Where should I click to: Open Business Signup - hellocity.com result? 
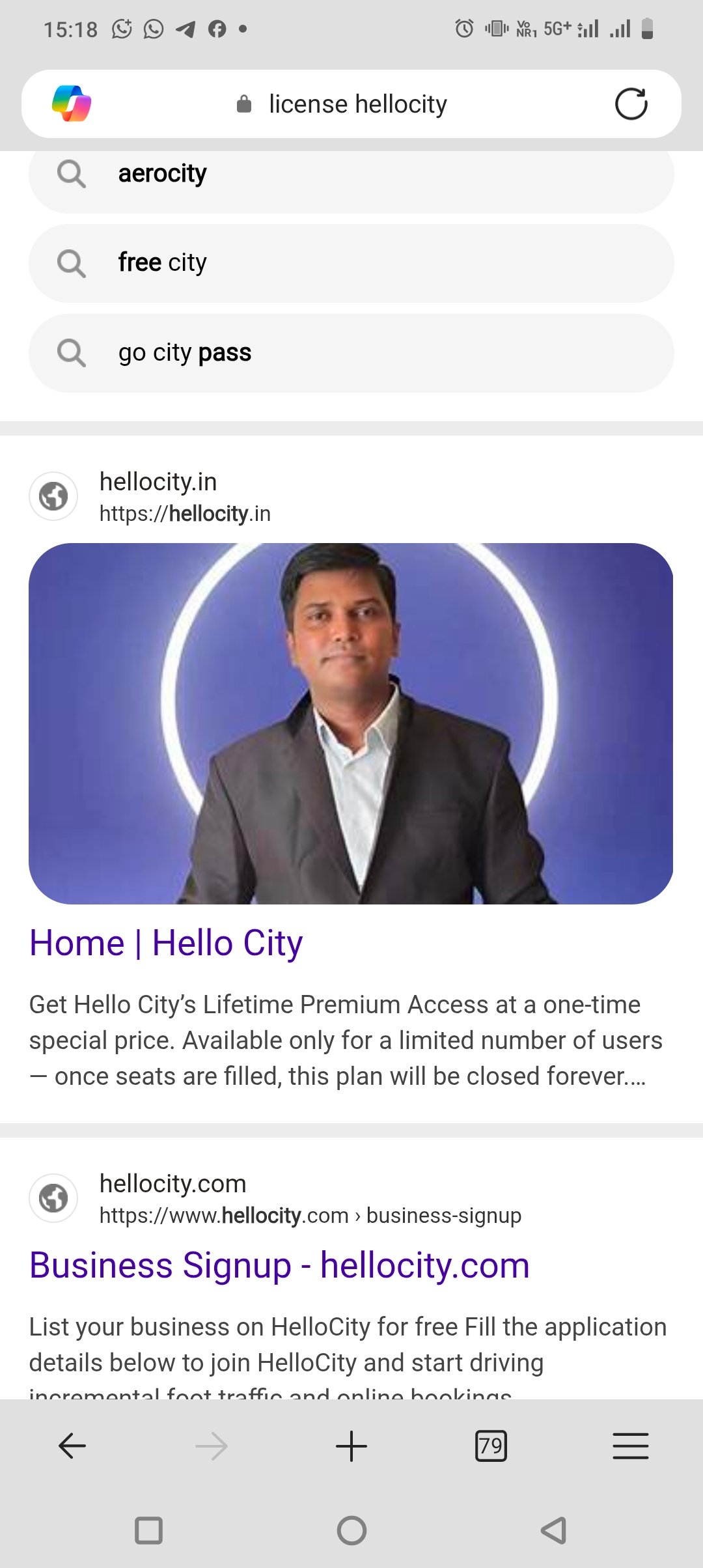[279, 1265]
